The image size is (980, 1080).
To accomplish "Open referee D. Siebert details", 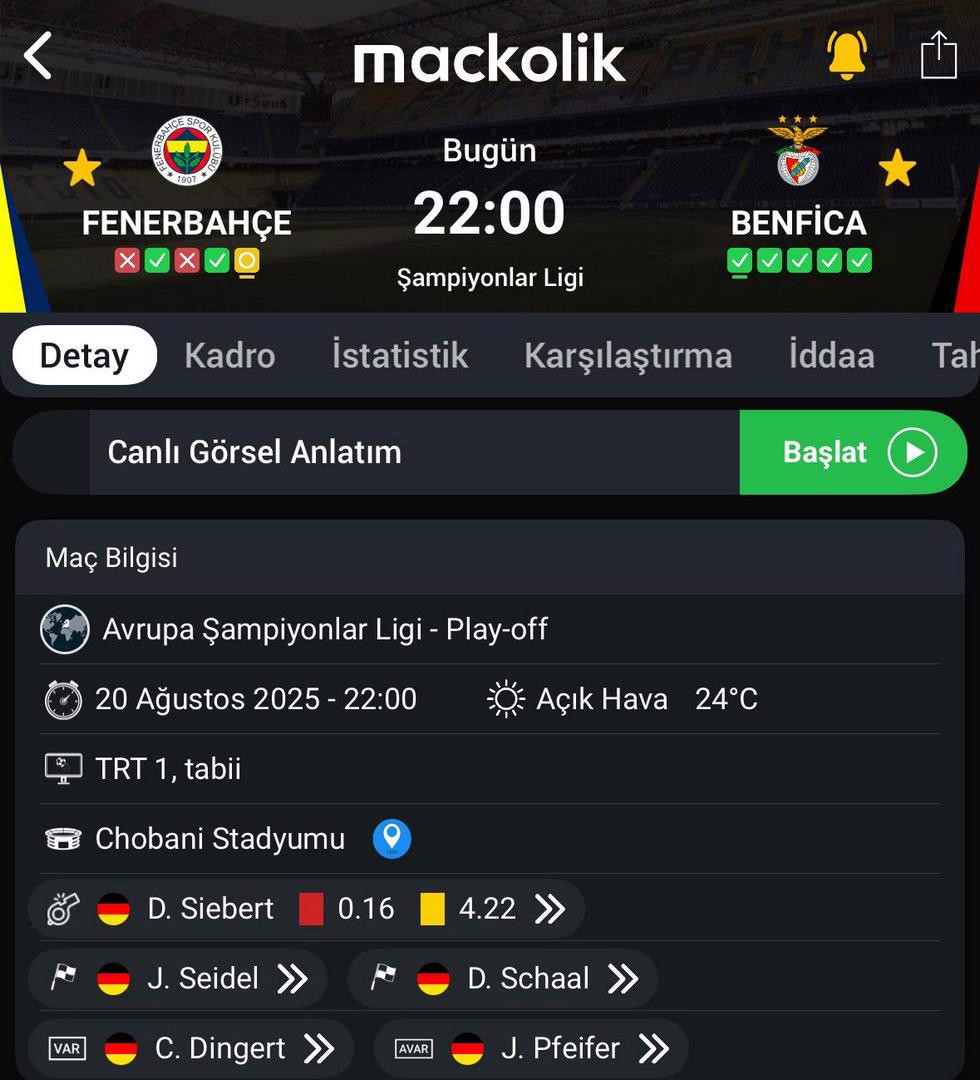I will 306,908.
